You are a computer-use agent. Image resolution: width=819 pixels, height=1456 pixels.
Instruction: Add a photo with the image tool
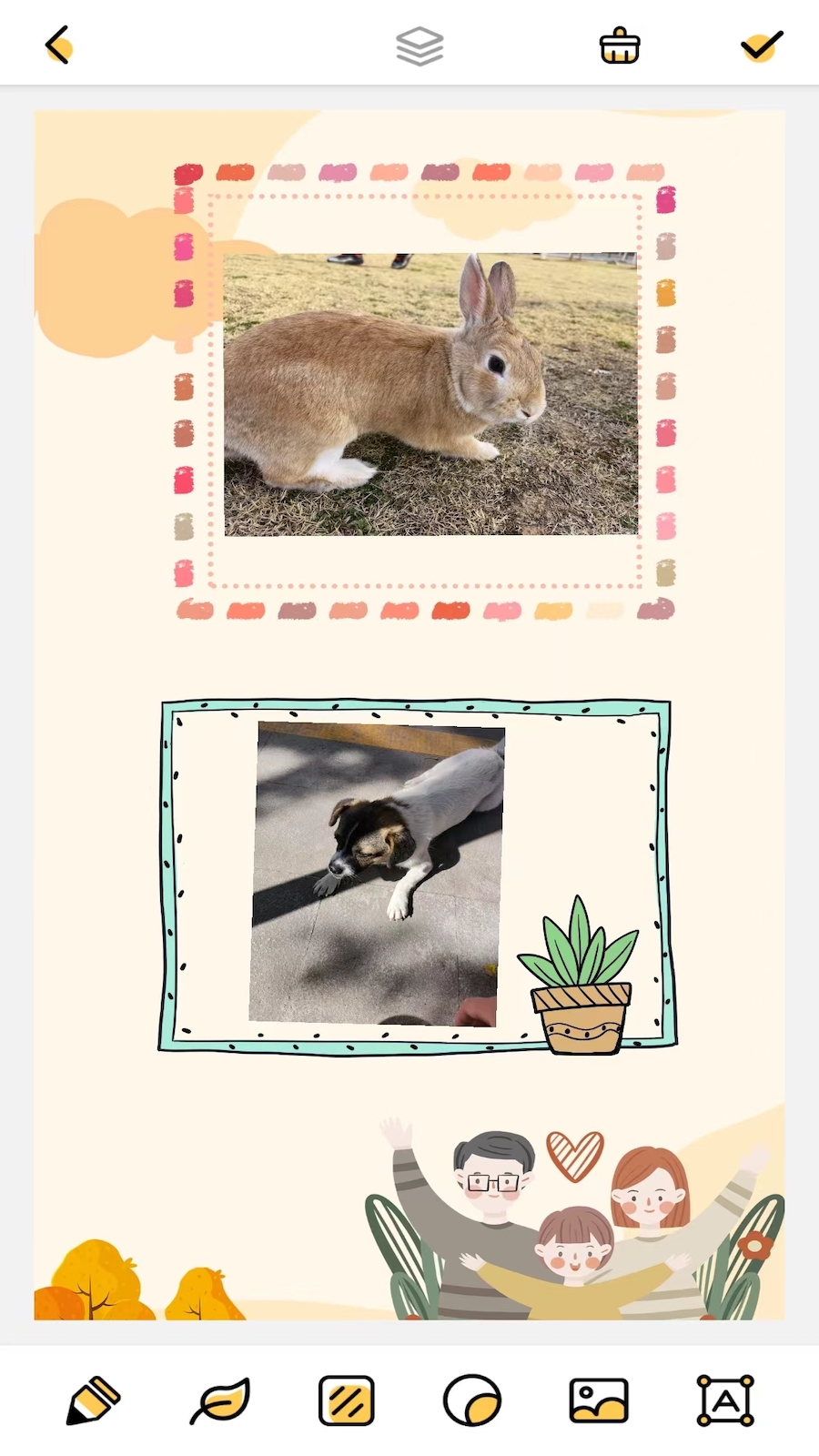point(599,1400)
